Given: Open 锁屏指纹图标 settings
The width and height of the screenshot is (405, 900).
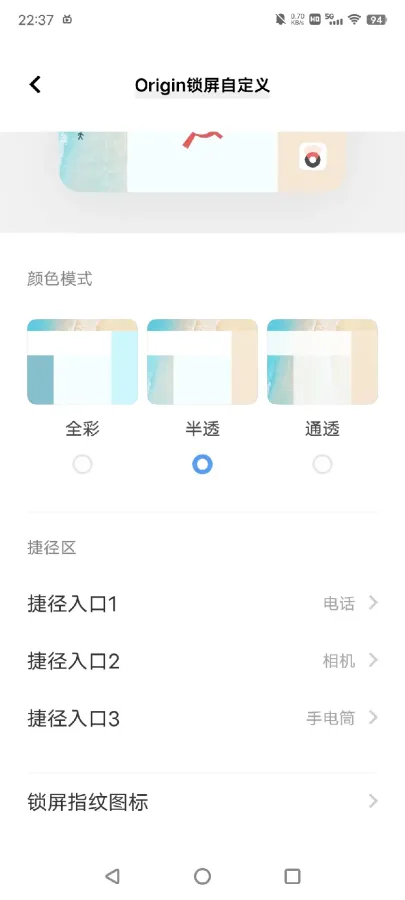Looking at the screenshot, I should coord(202,801).
